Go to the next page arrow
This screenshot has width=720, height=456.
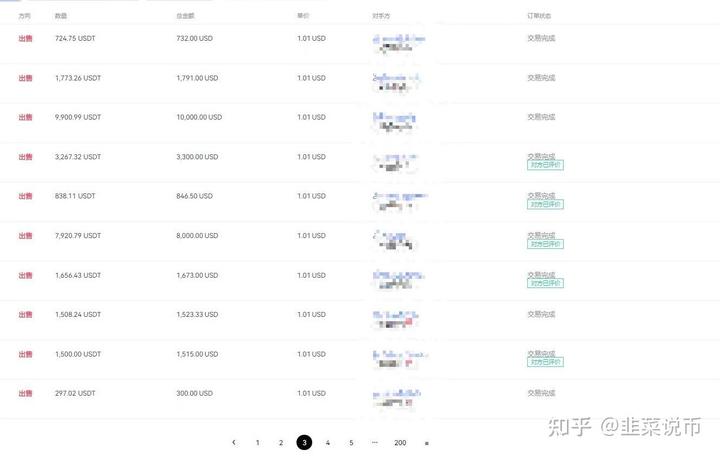pyautogui.click(x=427, y=442)
